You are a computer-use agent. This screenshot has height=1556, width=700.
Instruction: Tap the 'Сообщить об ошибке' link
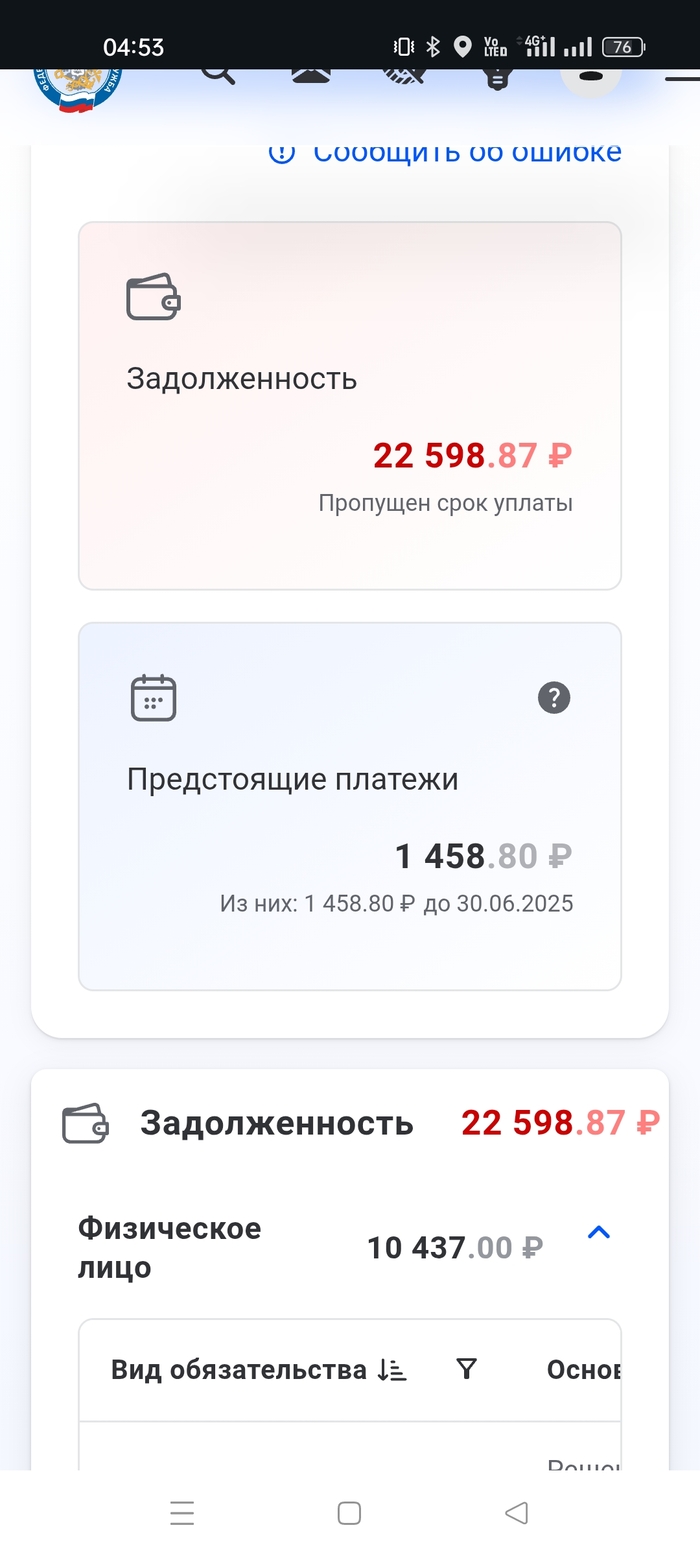tap(446, 153)
